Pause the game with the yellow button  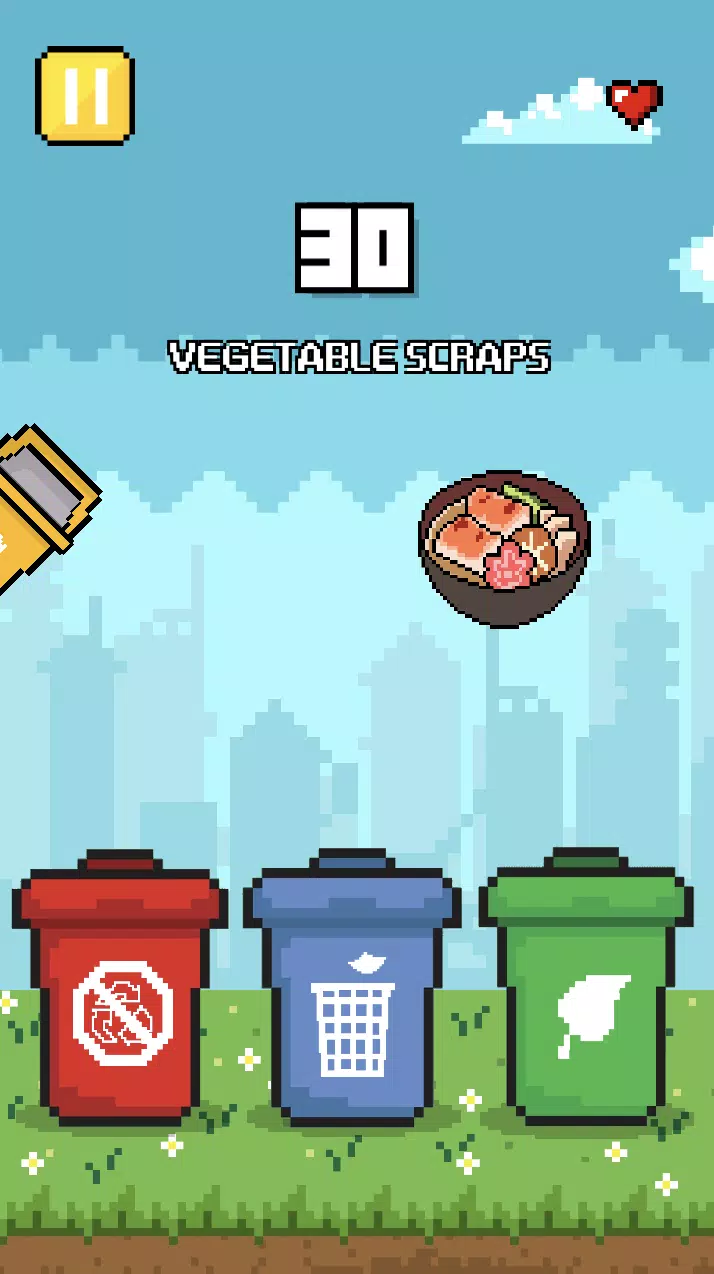[85, 96]
